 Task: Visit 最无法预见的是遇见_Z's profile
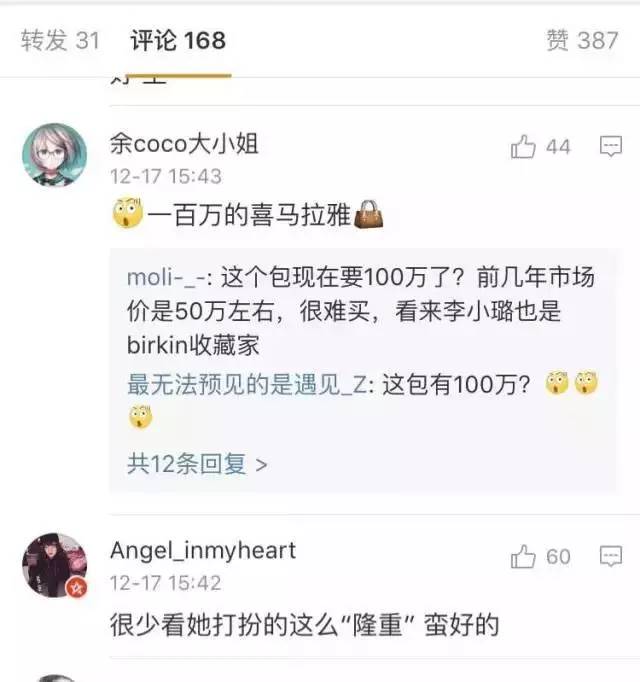coord(247,383)
